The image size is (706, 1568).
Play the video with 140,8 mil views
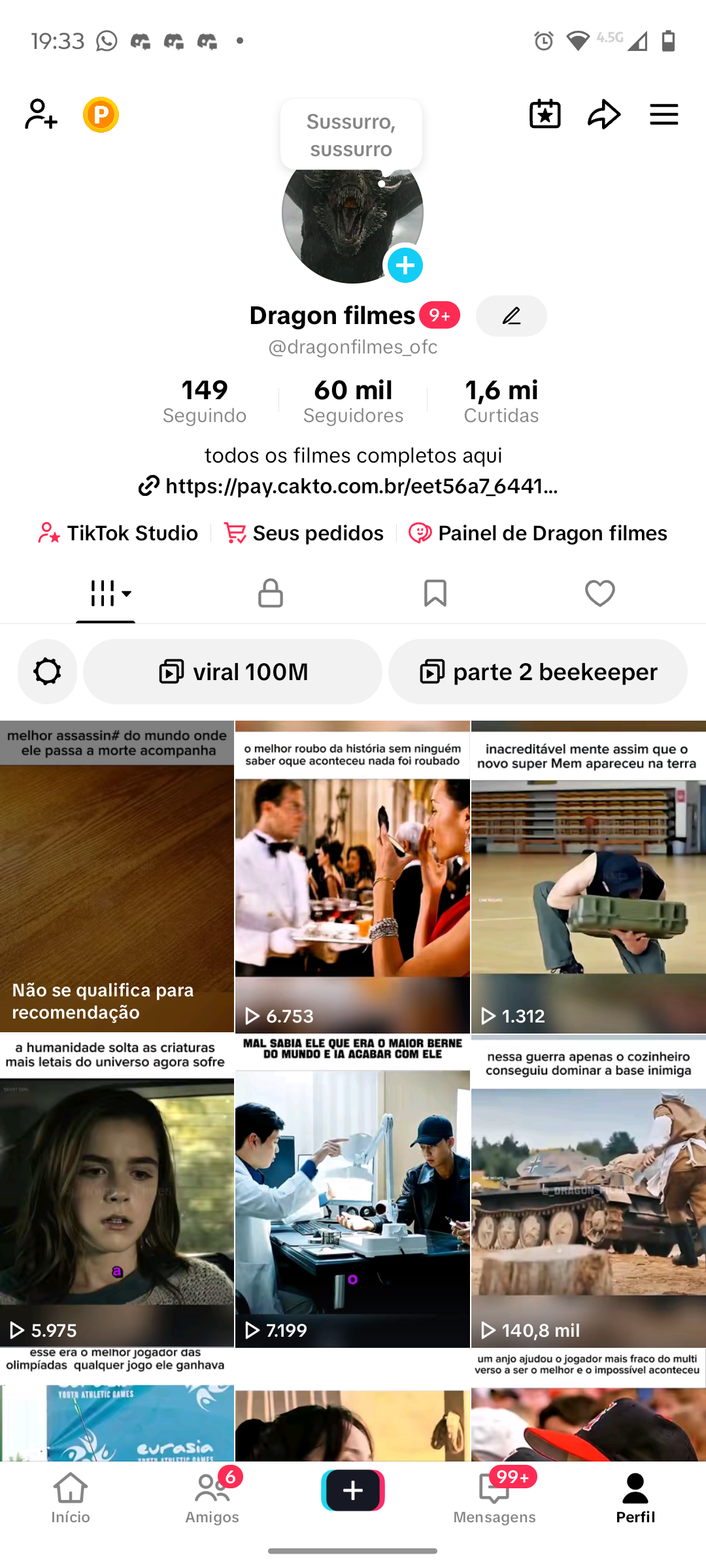tap(588, 1190)
